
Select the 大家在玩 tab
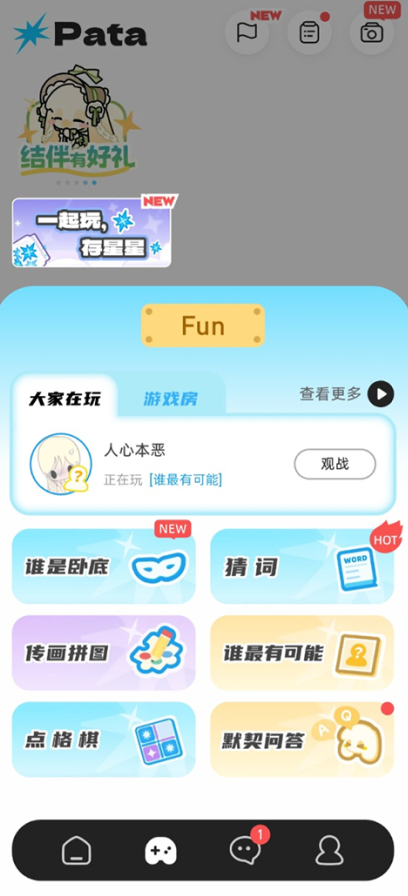point(65,398)
